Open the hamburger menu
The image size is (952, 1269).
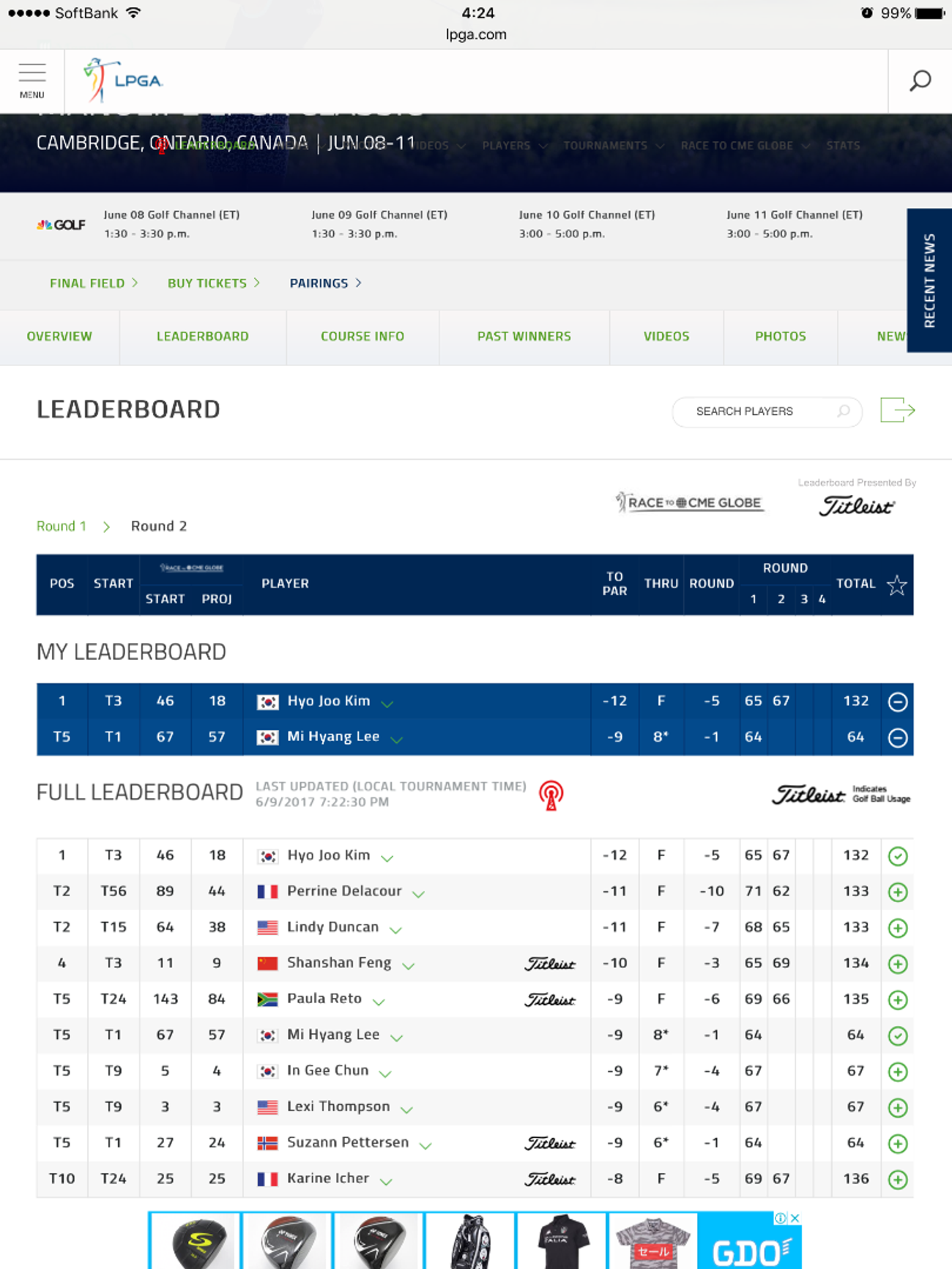coord(31,81)
